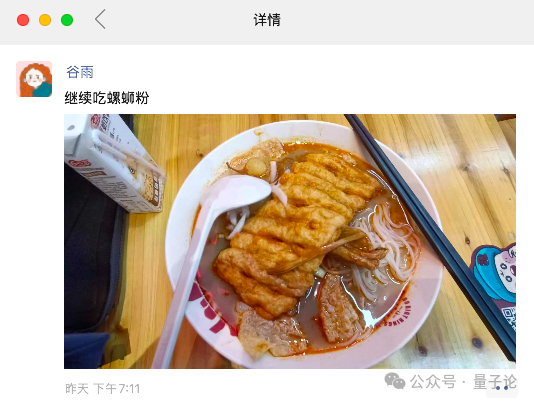Image resolution: width=534 pixels, height=403 pixels.
Task: Close the window with red button
Action: (x=23, y=20)
